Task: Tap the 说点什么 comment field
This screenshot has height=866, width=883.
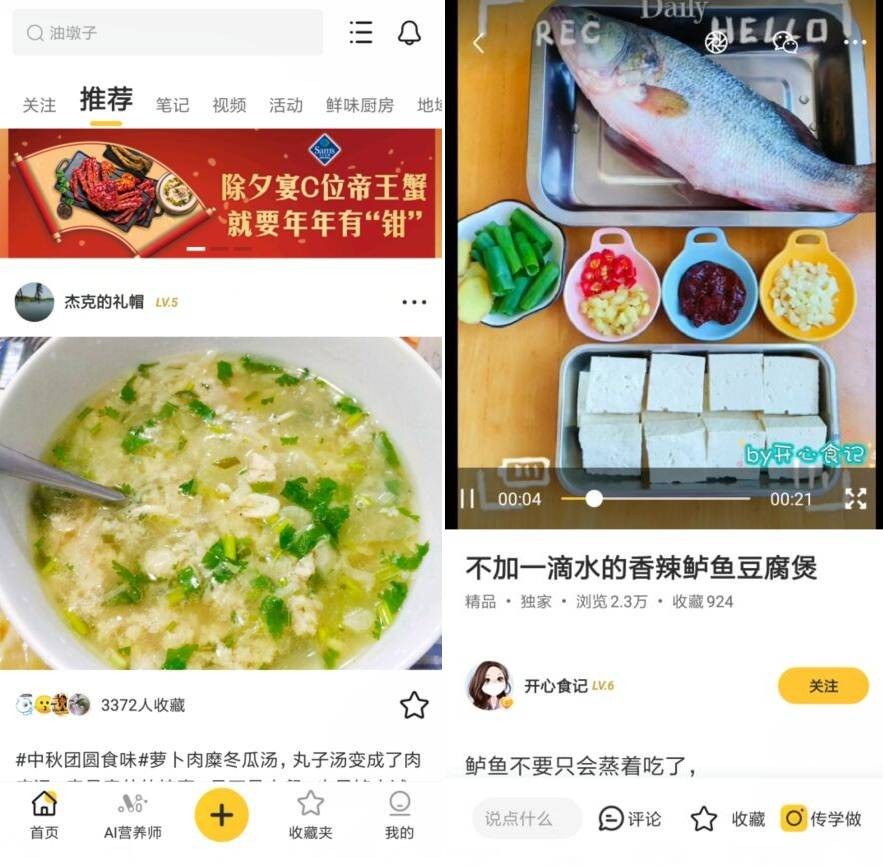Action: 527,818
